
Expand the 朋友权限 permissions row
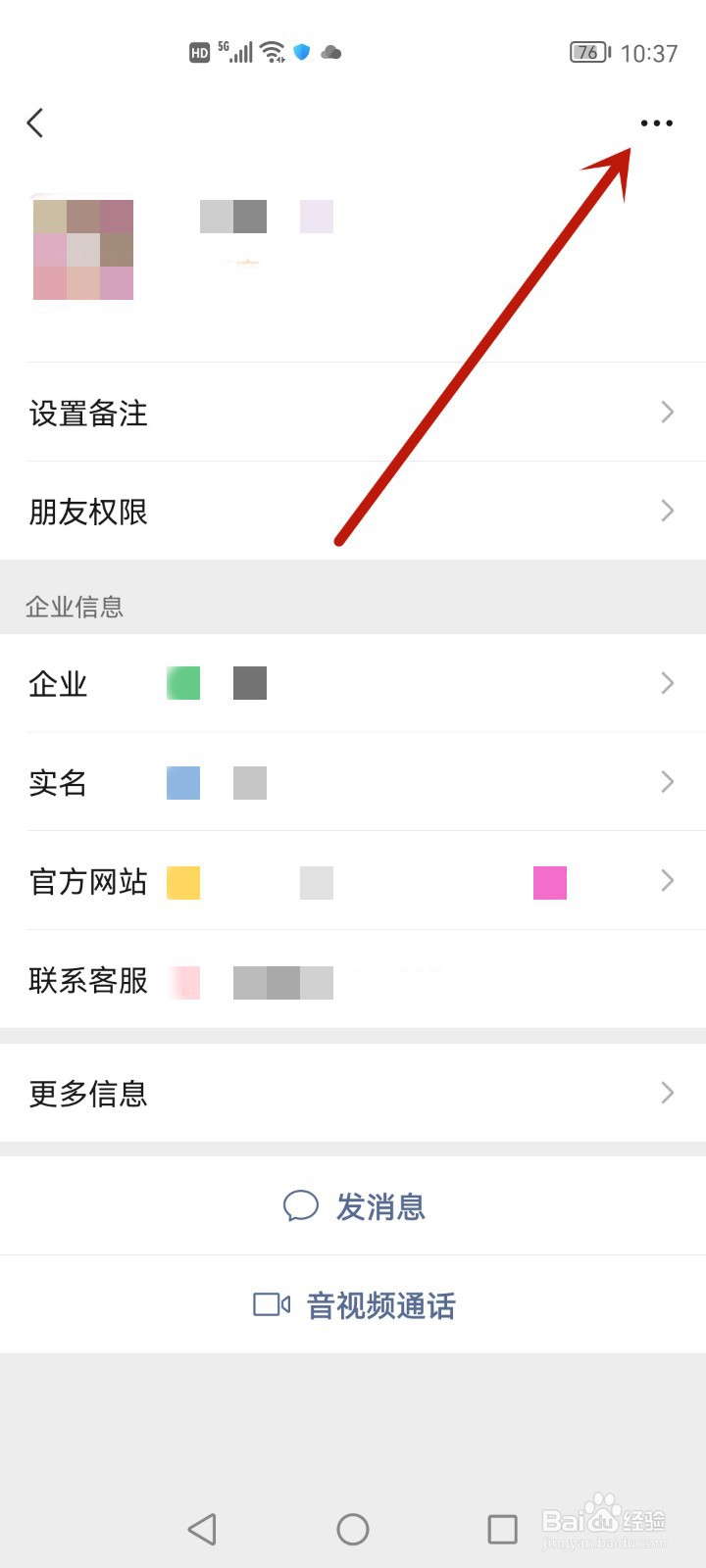(x=353, y=511)
